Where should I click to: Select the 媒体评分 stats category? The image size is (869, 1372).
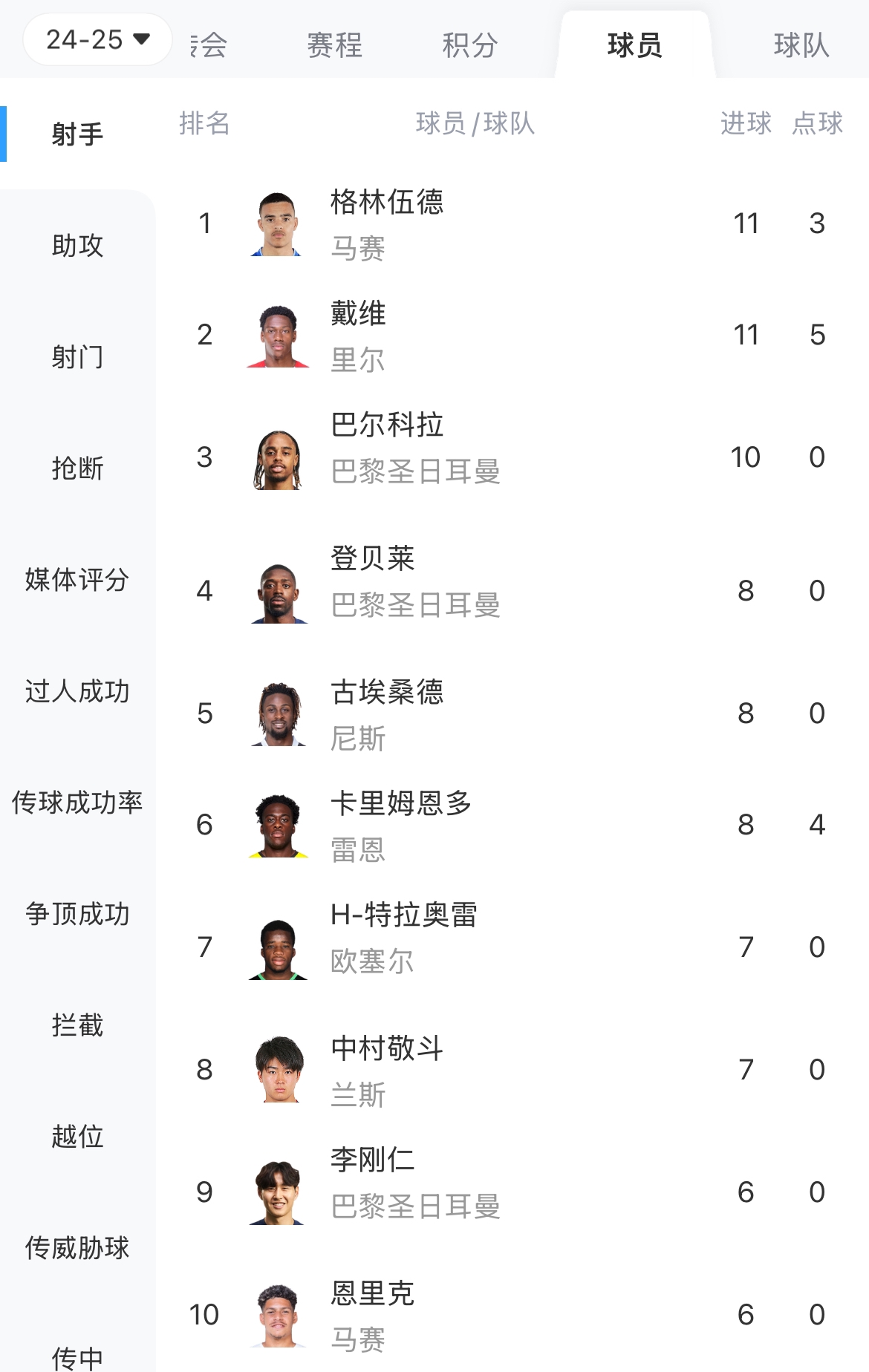tap(77, 580)
